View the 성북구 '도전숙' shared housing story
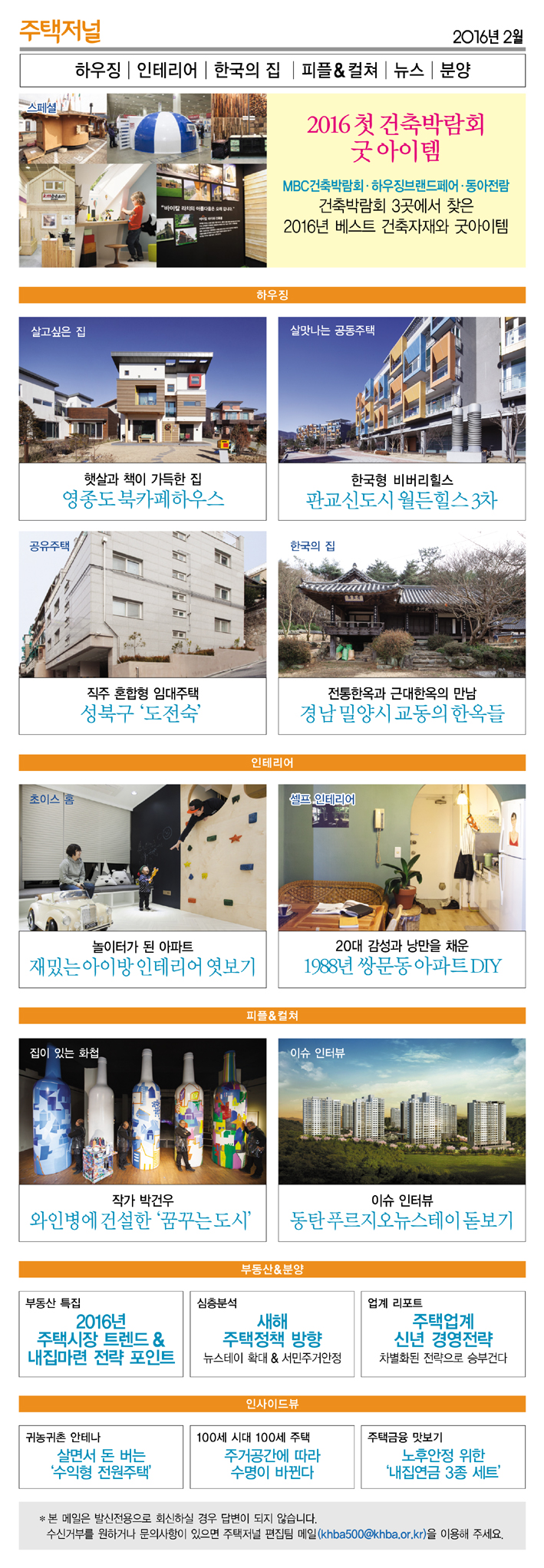544x1568 pixels. tap(143, 713)
